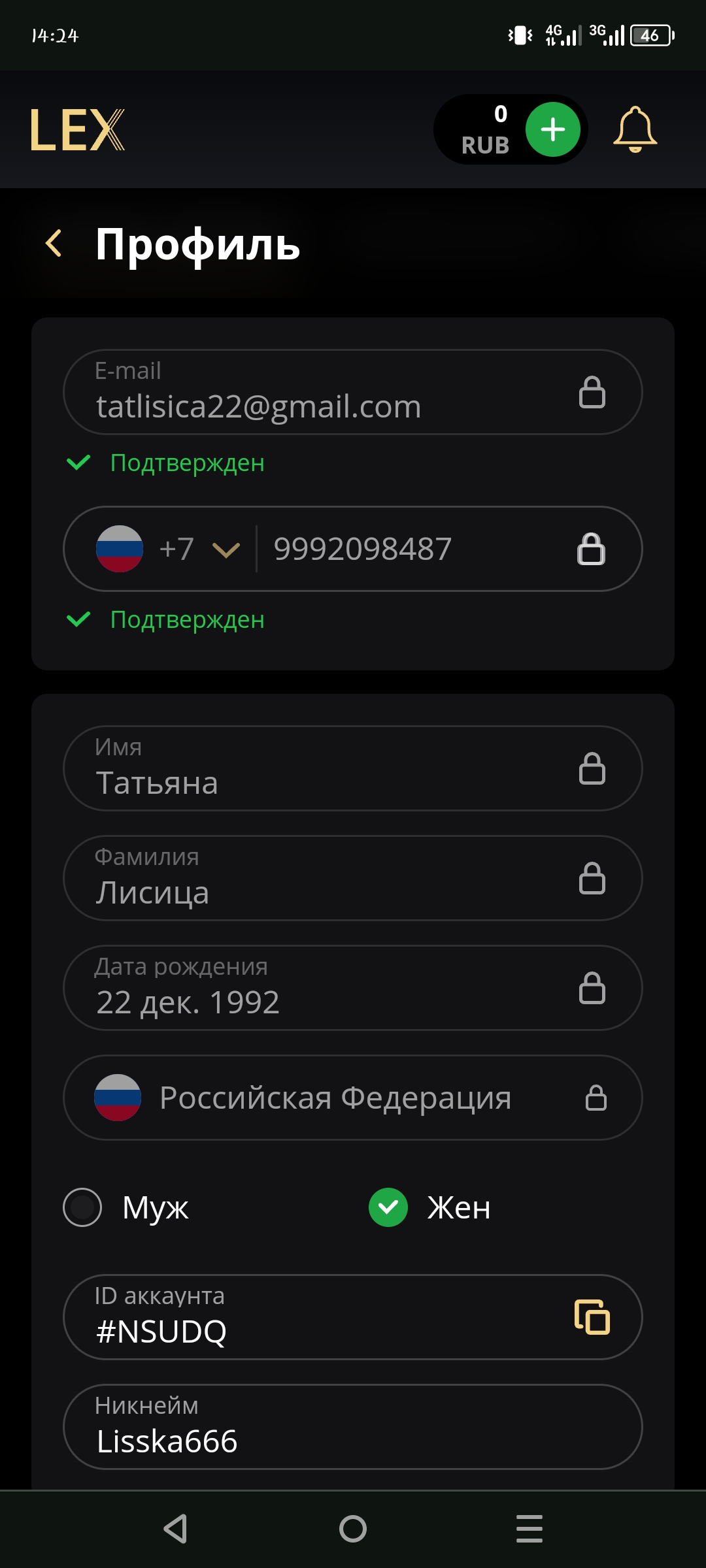Select the Жен gender option
Screen dimensions: 706x1568
coord(388,1207)
